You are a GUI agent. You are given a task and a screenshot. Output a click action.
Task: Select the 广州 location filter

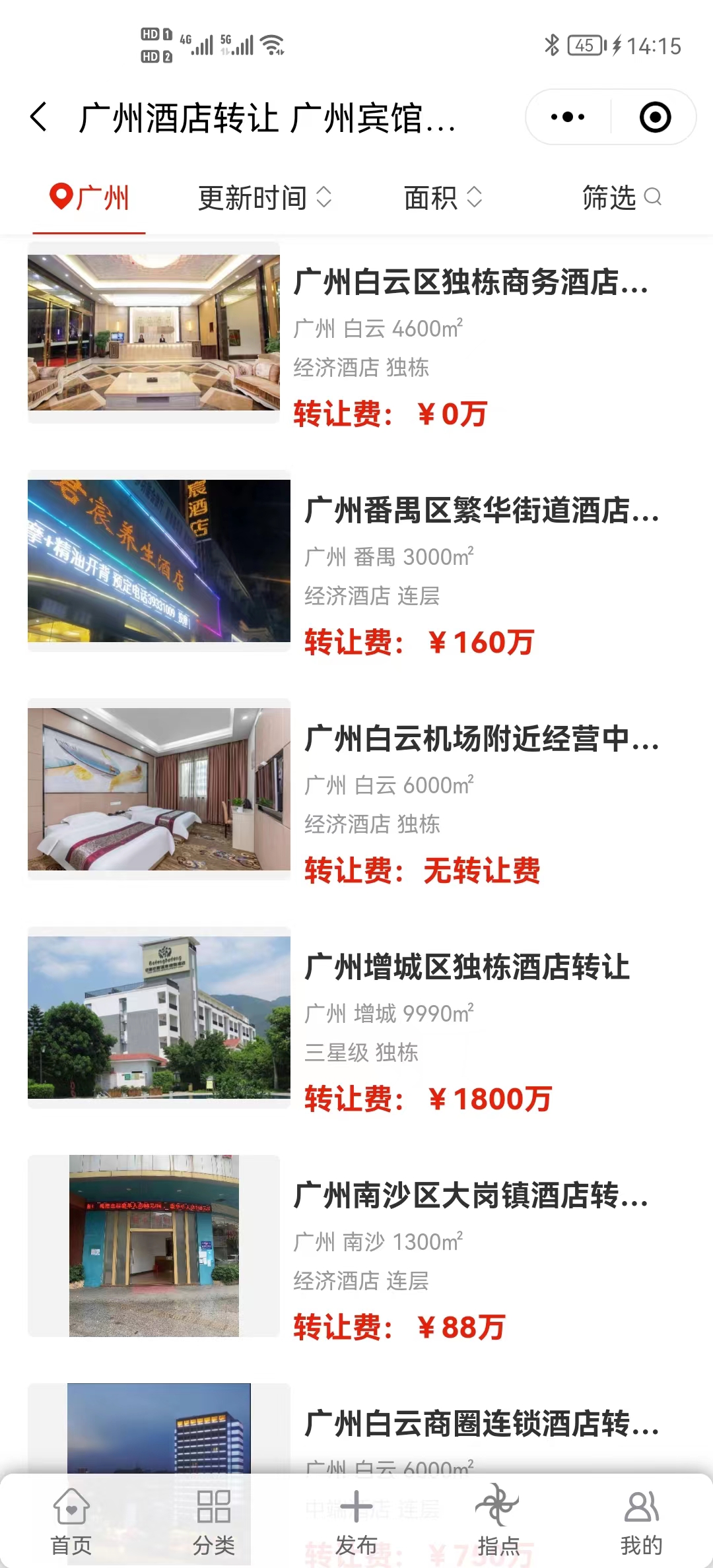pos(90,198)
